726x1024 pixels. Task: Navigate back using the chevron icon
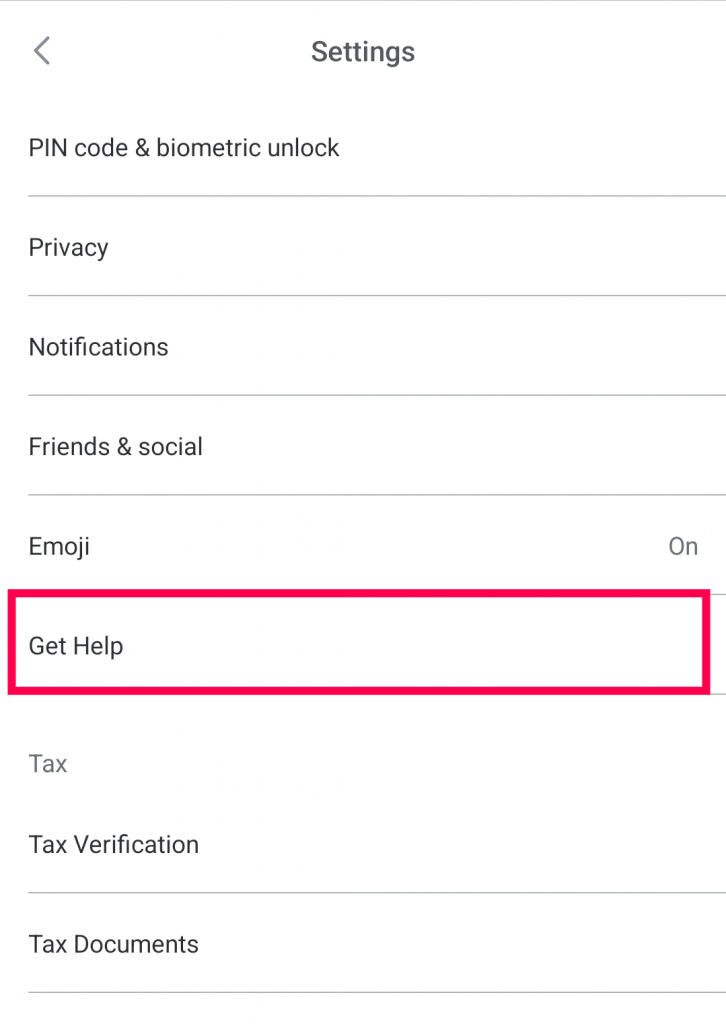pos(41,50)
